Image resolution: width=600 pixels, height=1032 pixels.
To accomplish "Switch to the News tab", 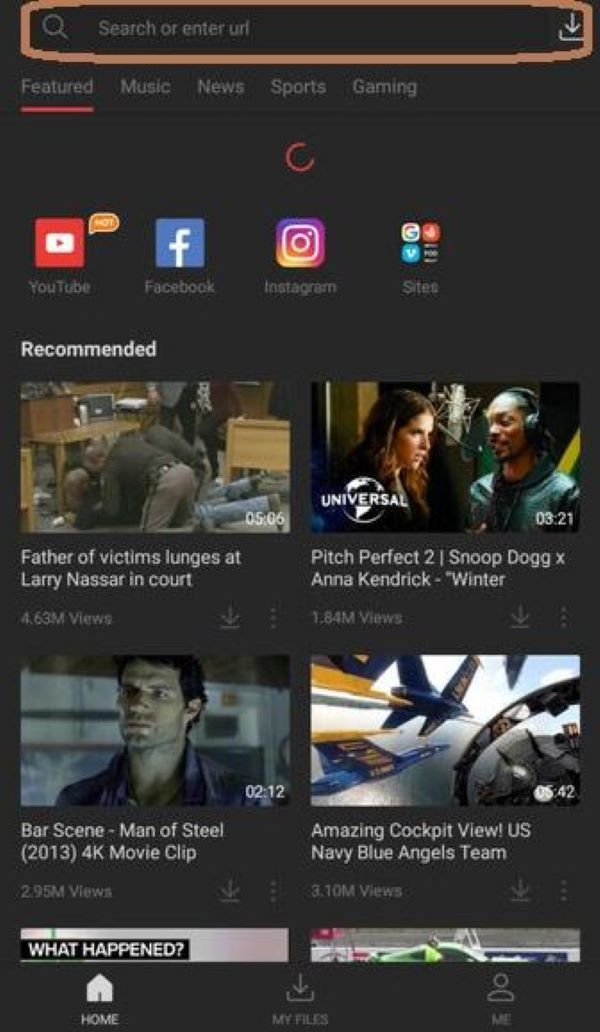I will 220,87.
